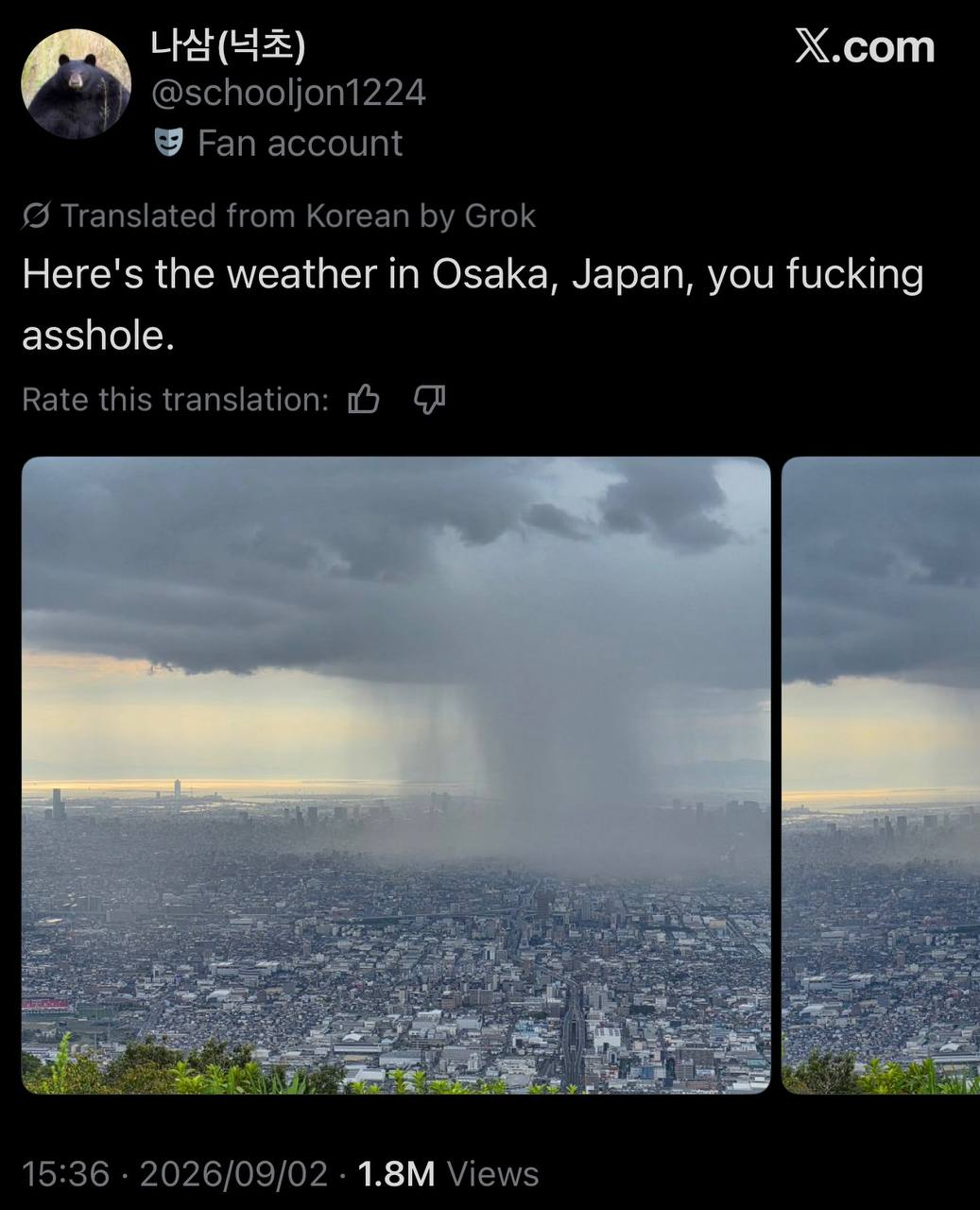Screen dimensions: 980x1210
Task: Rate the translation with thumbs down
Action: click(430, 400)
